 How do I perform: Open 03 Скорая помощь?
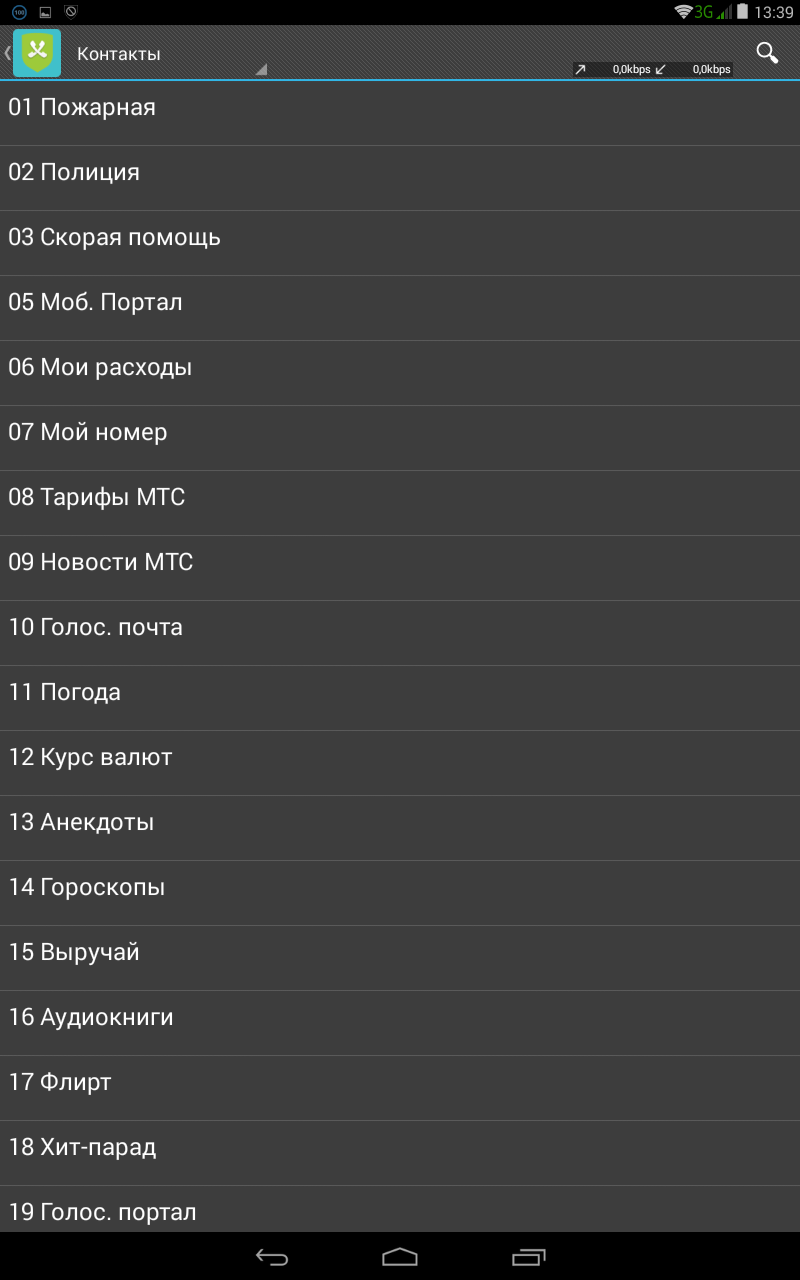pyautogui.click(x=400, y=238)
